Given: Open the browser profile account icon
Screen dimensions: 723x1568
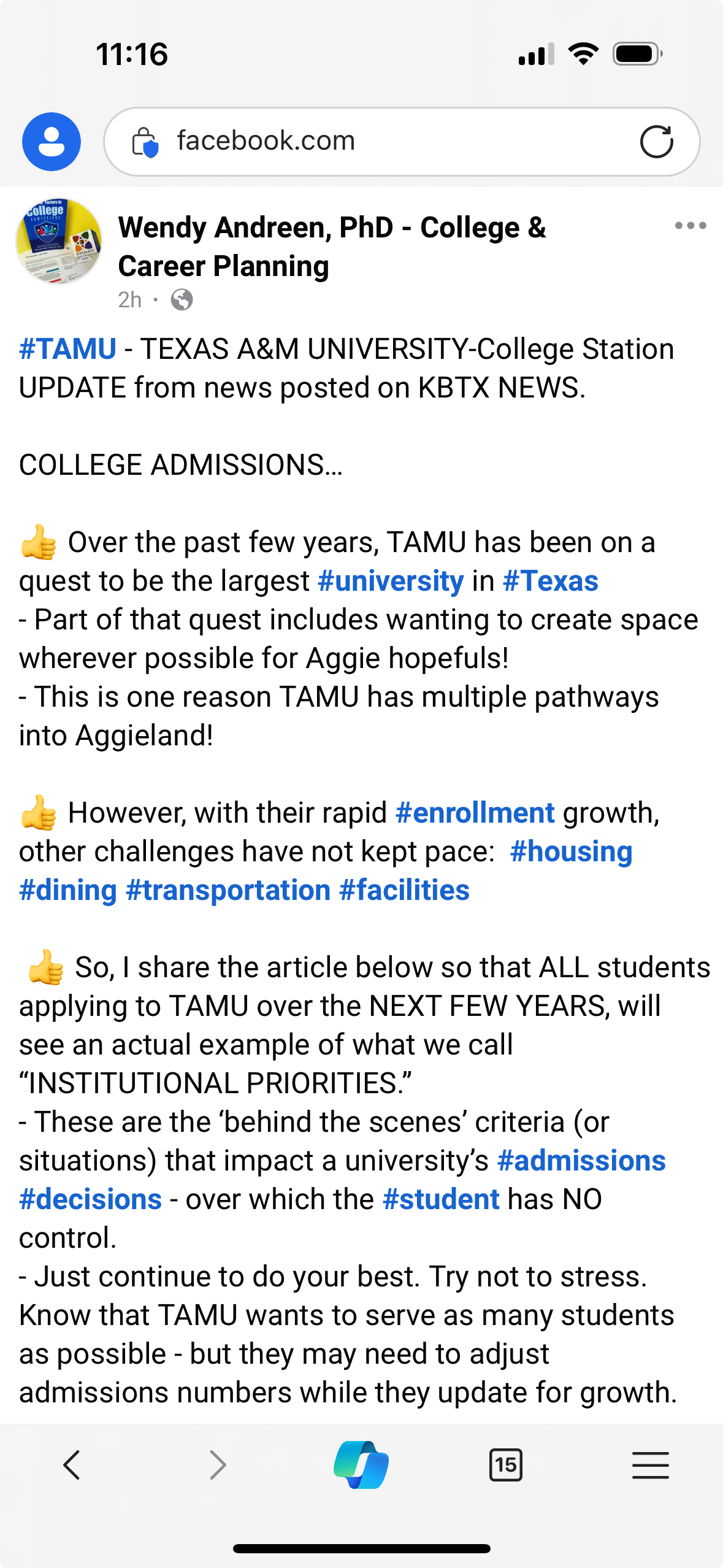Looking at the screenshot, I should 52,142.
